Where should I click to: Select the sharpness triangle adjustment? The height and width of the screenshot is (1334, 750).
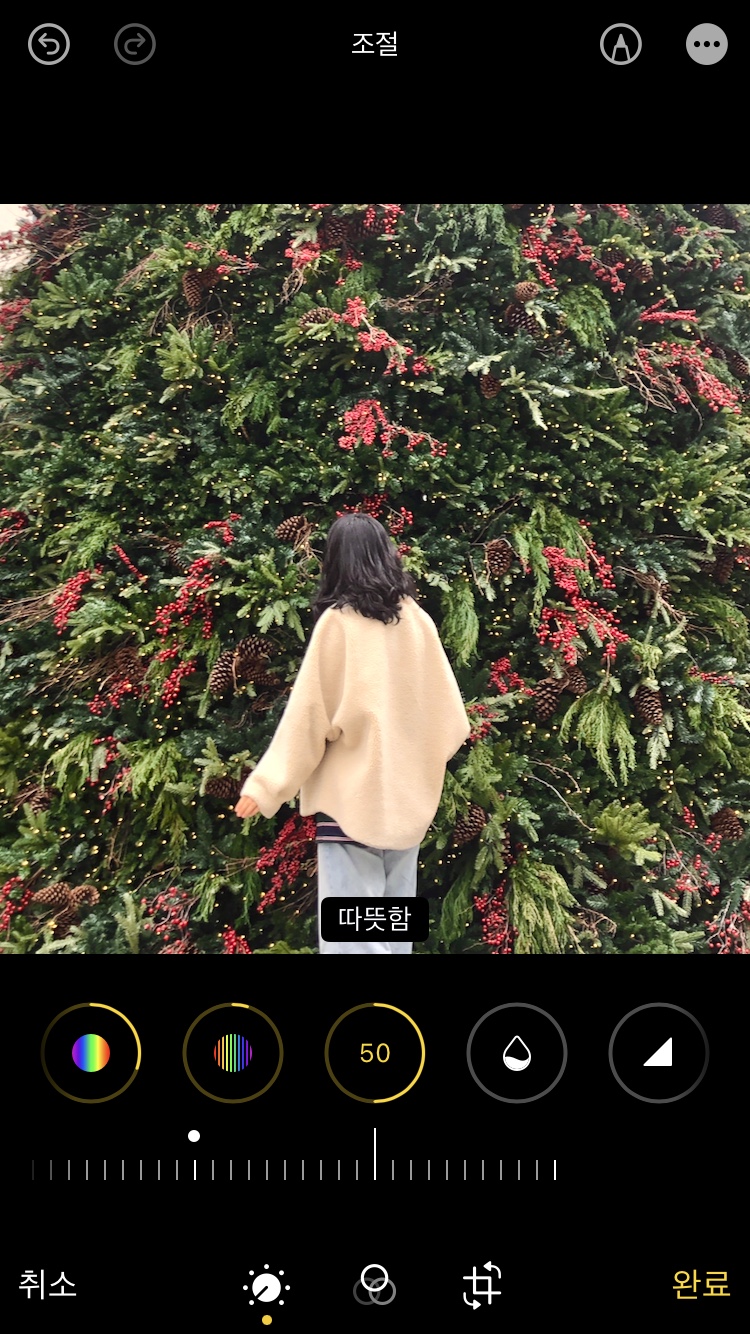tap(658, 1053)
